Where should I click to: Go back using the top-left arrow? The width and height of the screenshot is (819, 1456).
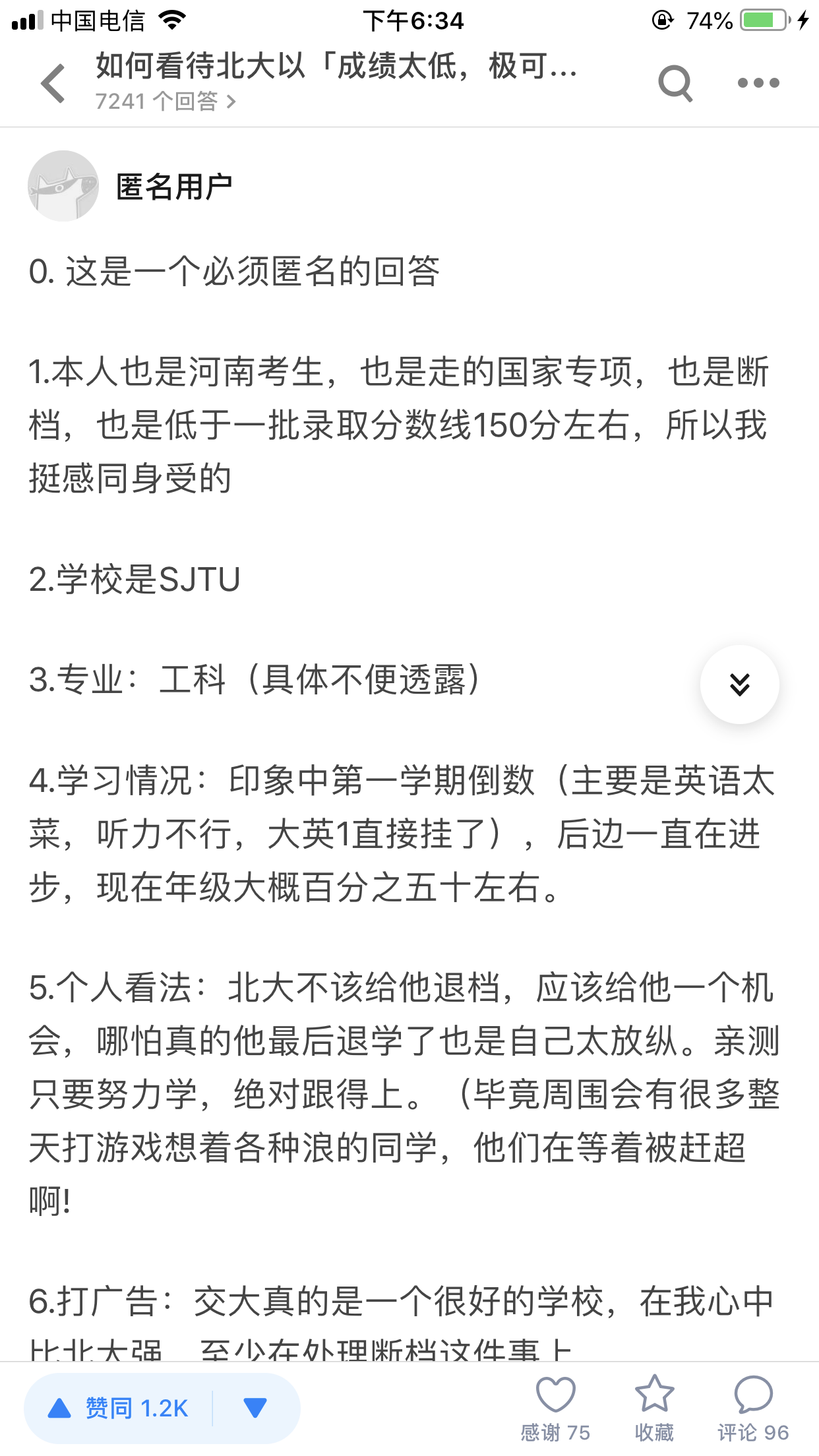click(x=54, y=84)
